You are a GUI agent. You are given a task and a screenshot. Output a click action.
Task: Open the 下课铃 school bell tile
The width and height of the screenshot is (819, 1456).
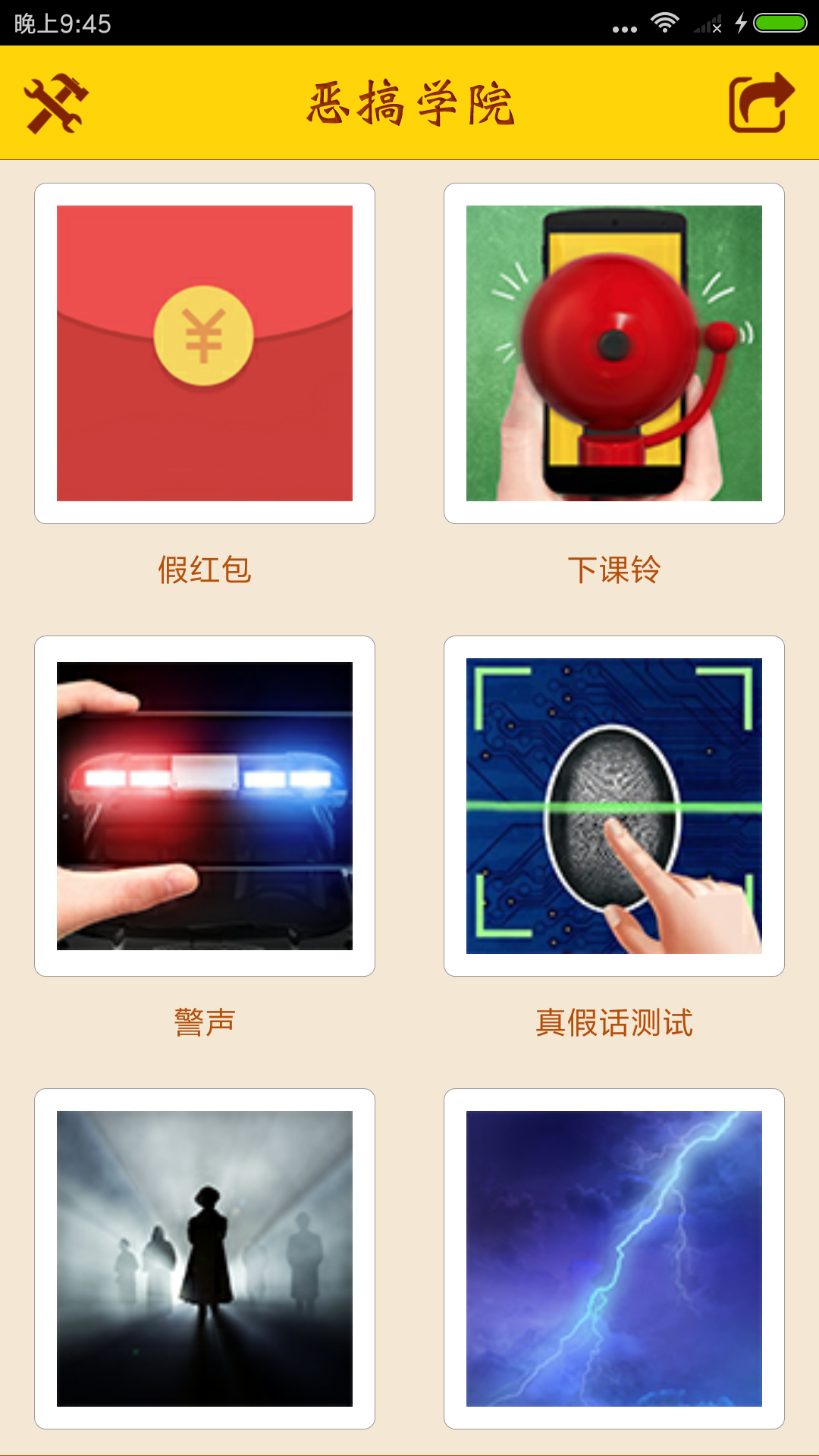click(614, 353)
